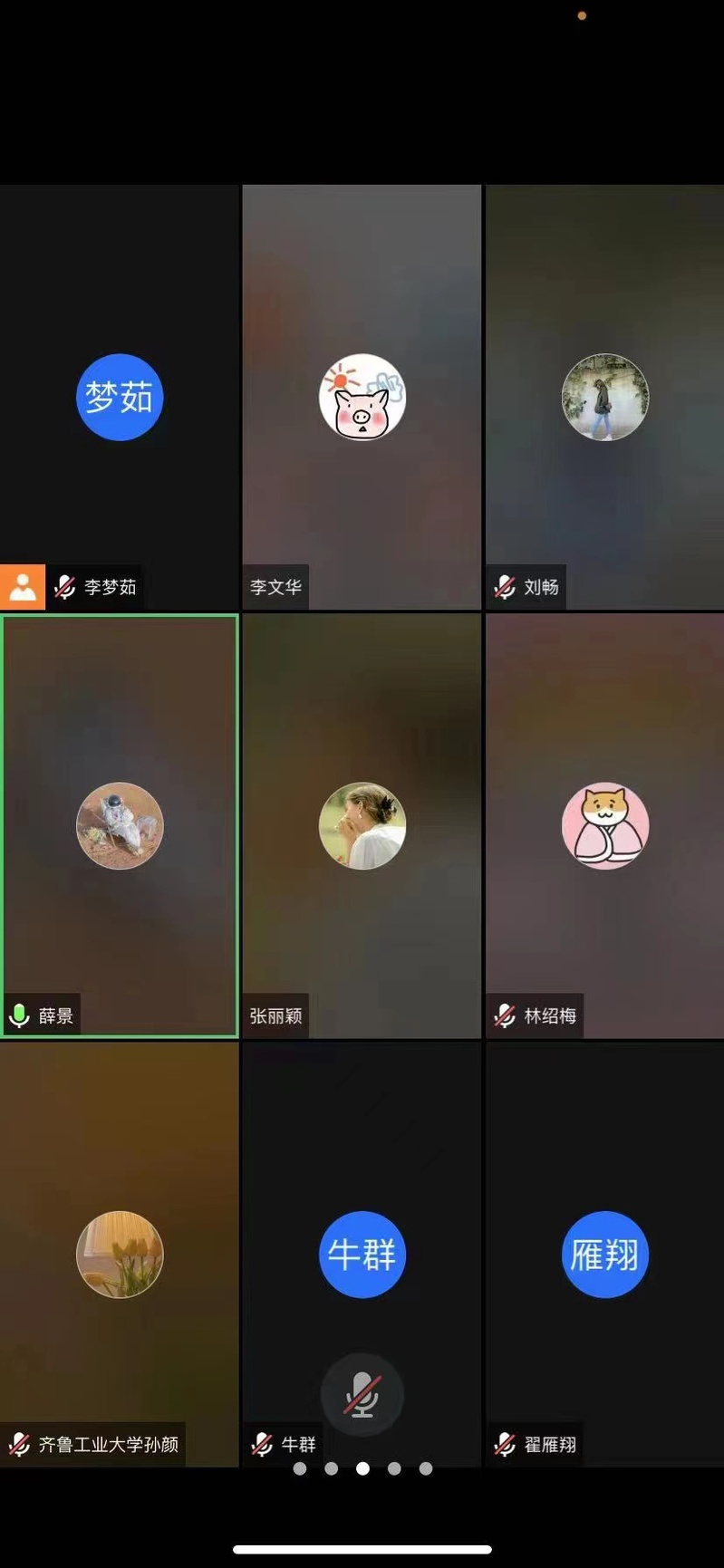Open 李梦茹's video tile
This screenshot has width=724, height=1568.
pyautogui.click(x=119, y=397)
